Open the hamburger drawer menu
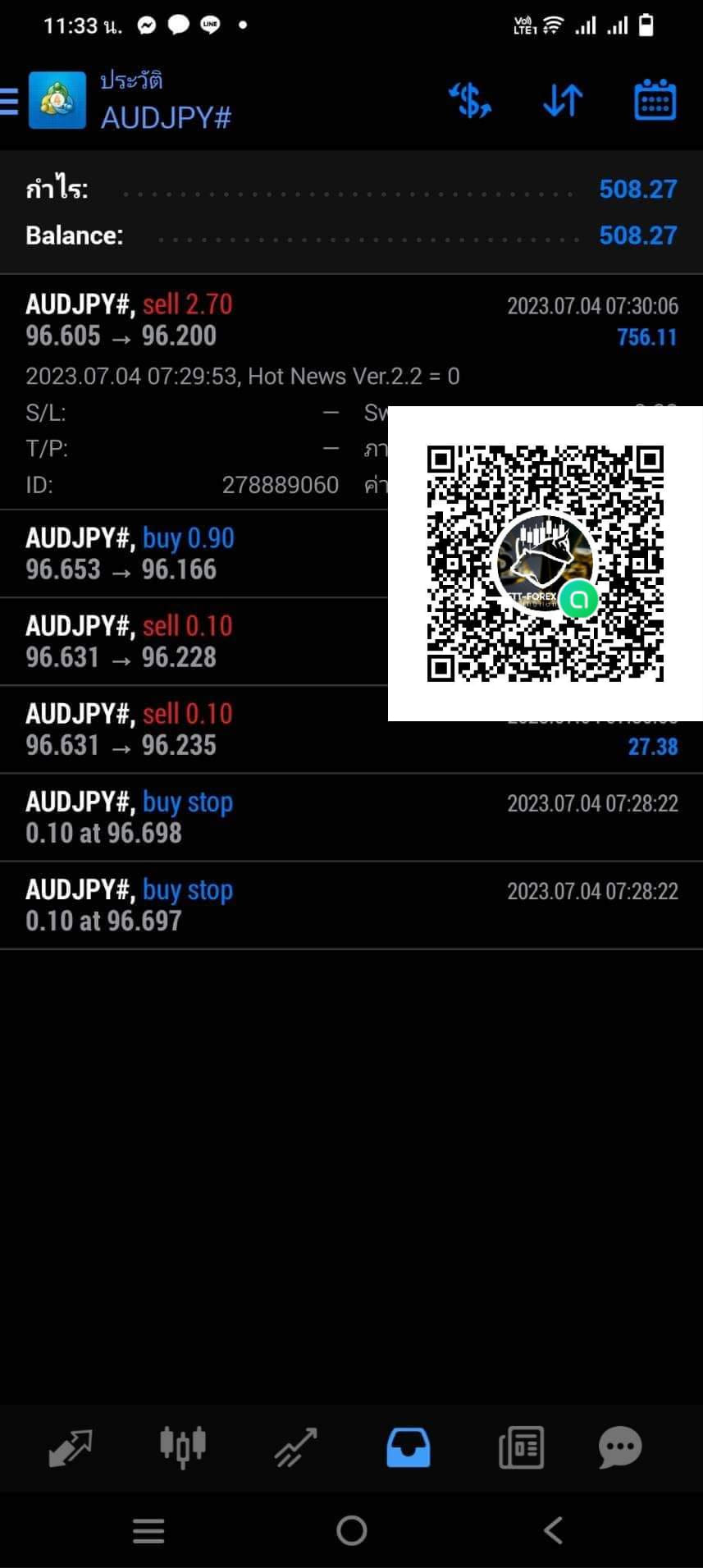703x1568 pixels. (9, 102)
